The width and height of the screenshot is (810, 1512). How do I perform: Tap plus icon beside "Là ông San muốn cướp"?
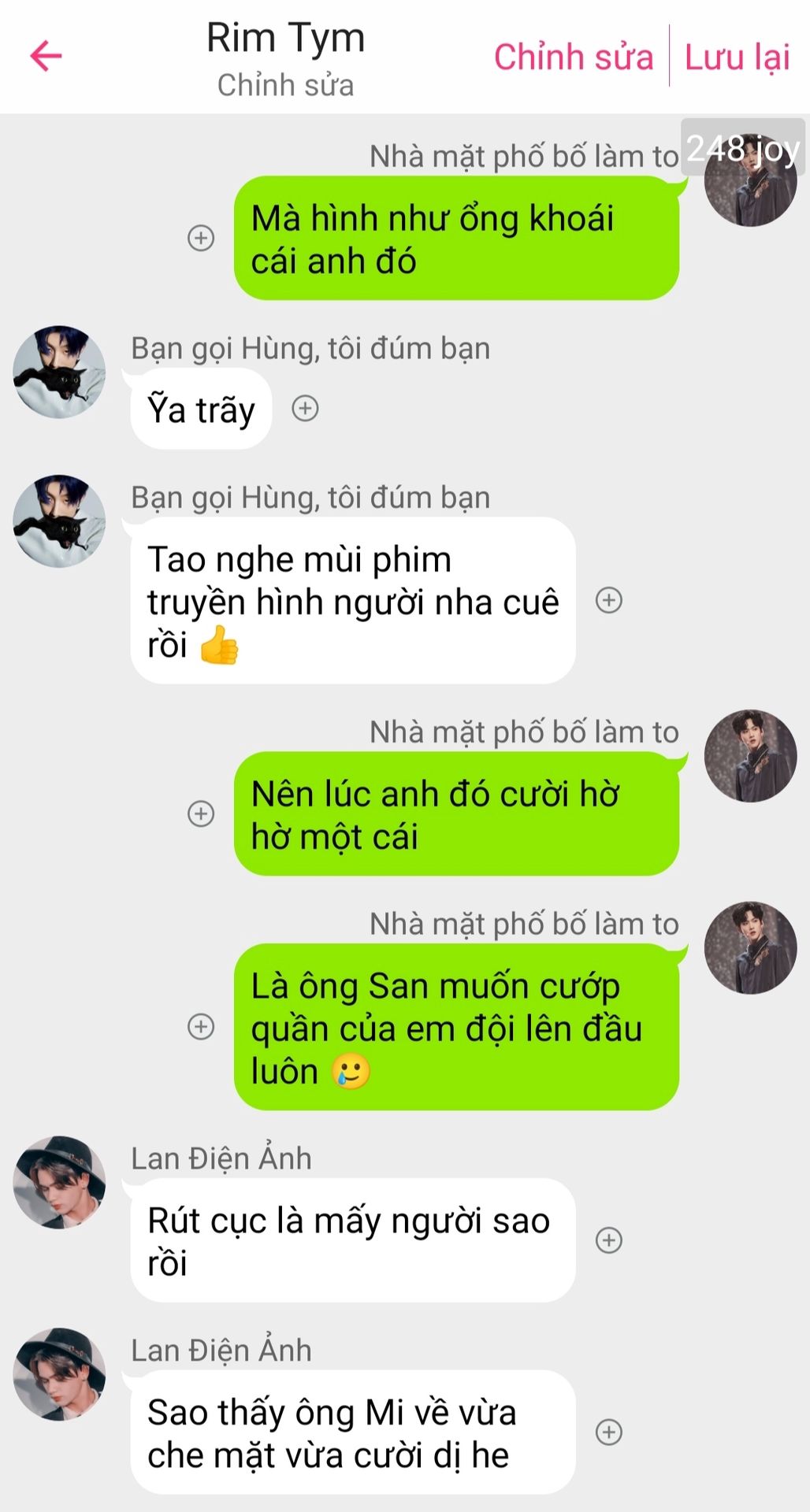201,1026
